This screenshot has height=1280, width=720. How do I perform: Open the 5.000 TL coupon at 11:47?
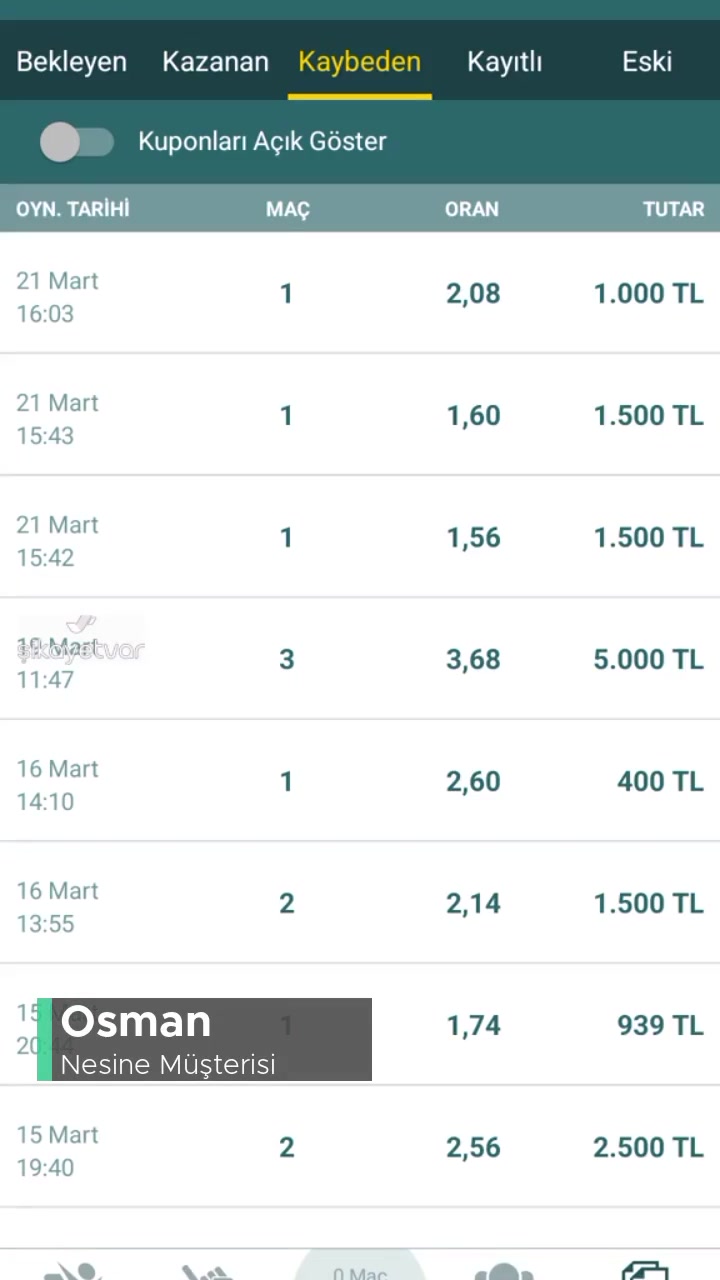pyautogui.click(x=360, y=660)
